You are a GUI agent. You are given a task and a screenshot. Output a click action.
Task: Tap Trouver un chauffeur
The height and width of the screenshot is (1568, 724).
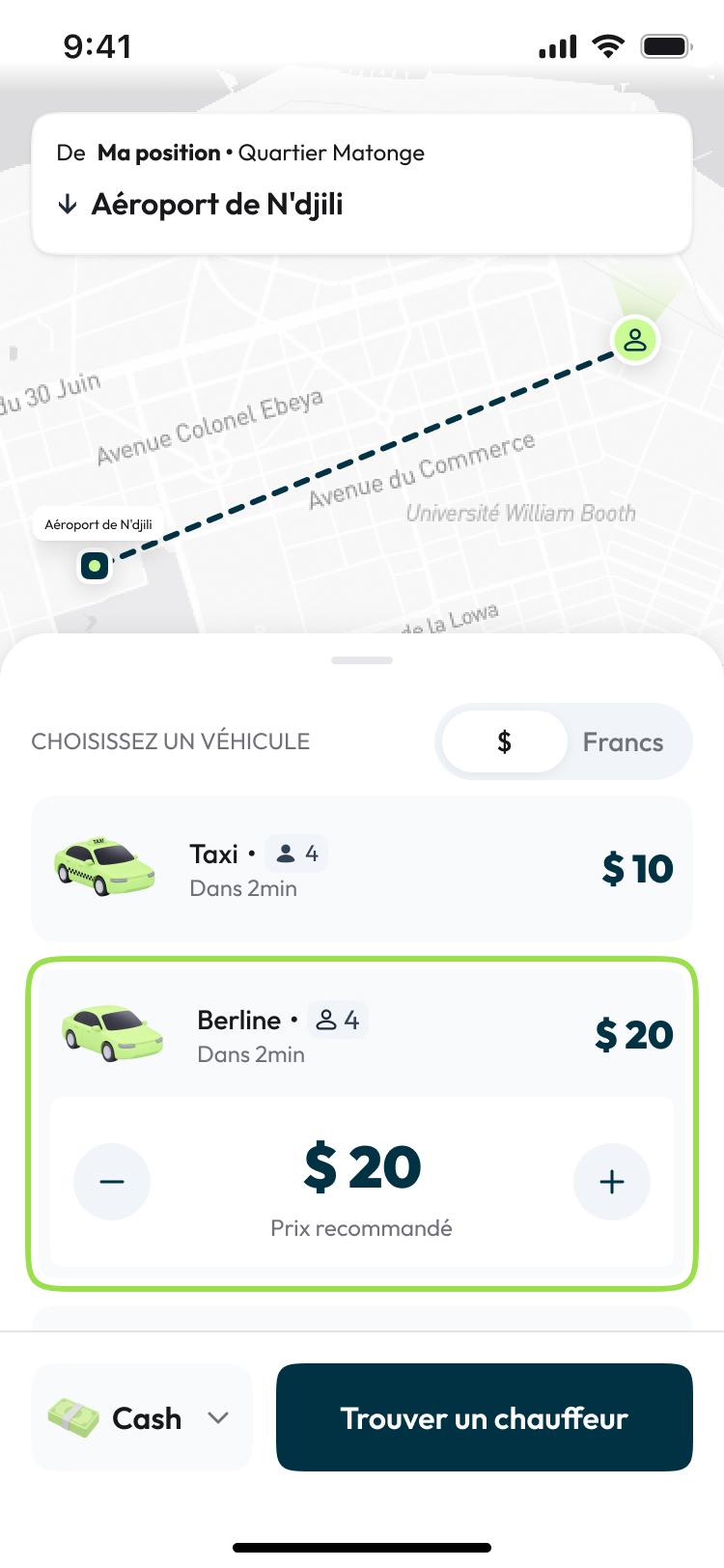click(485, 1417)
